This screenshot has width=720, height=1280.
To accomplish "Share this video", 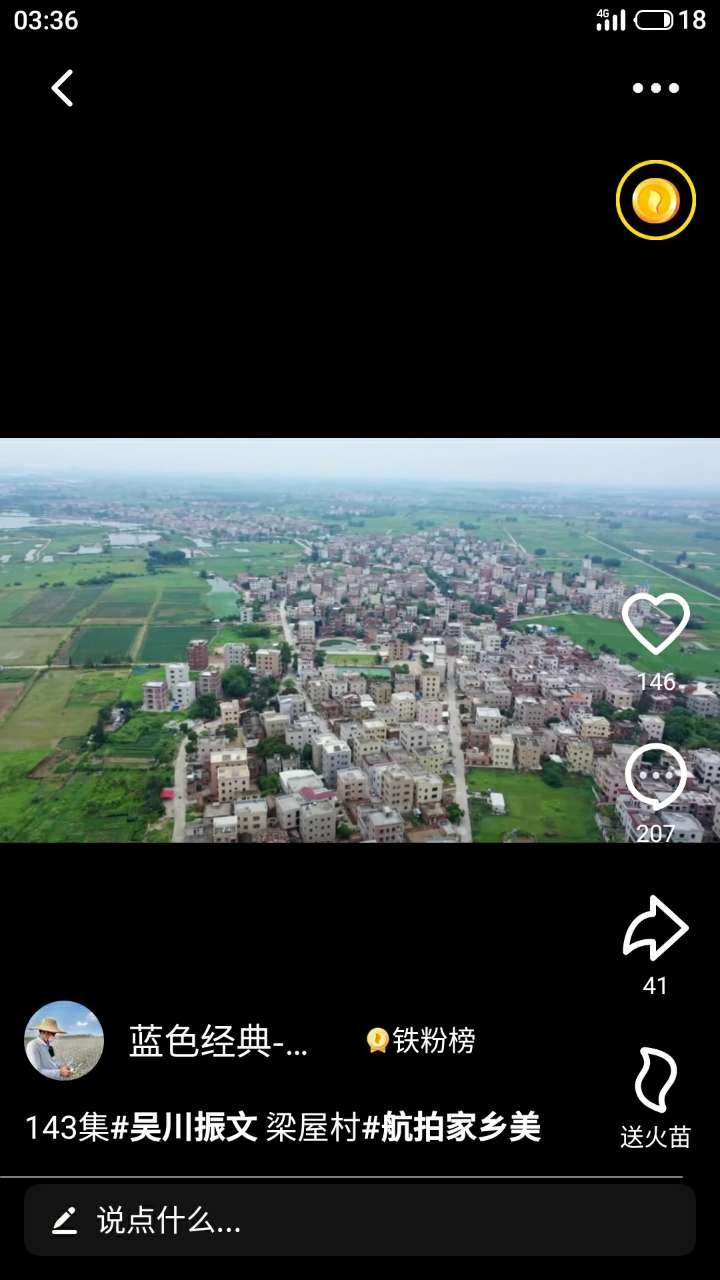I will pos(656,930).
